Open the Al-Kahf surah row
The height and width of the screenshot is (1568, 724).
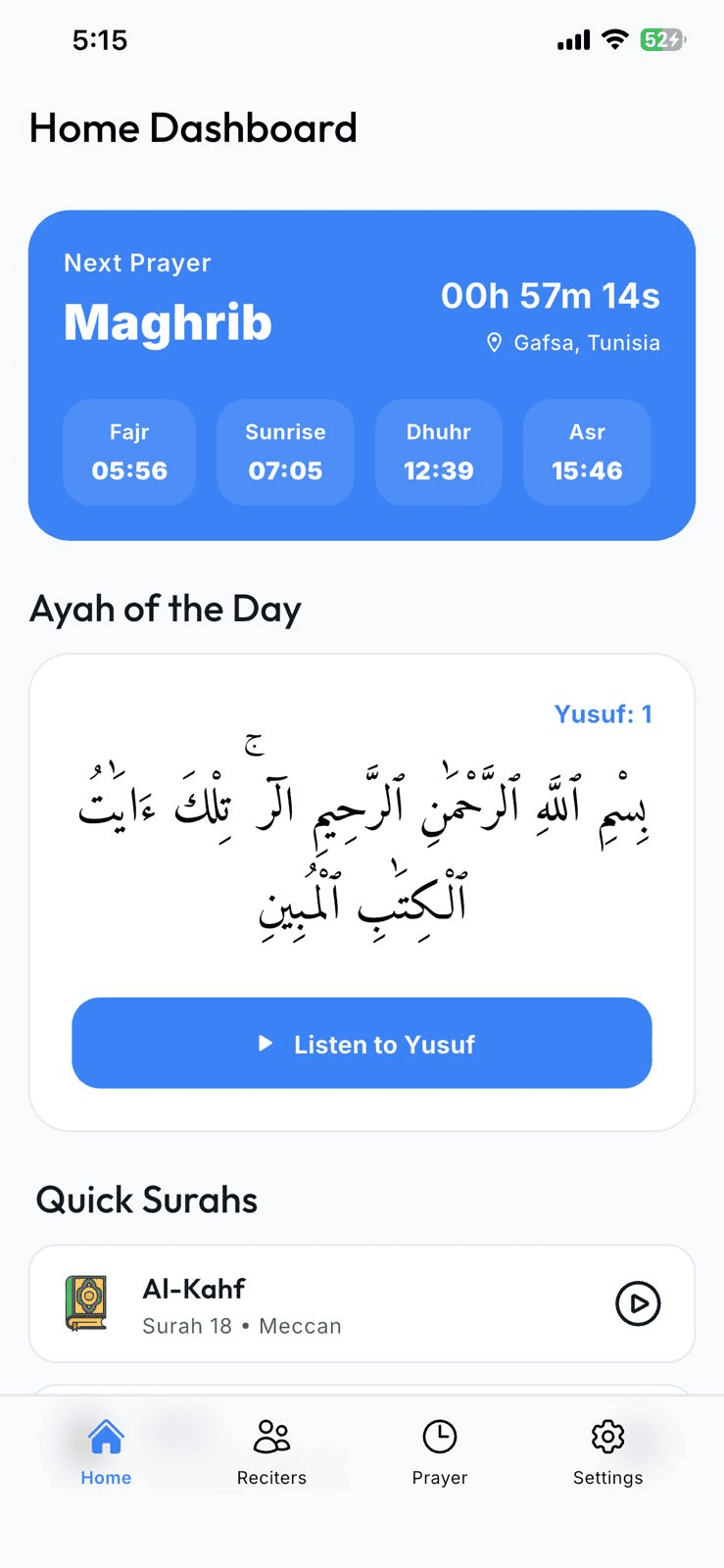pyautogui.click(x=362, y=1304)
